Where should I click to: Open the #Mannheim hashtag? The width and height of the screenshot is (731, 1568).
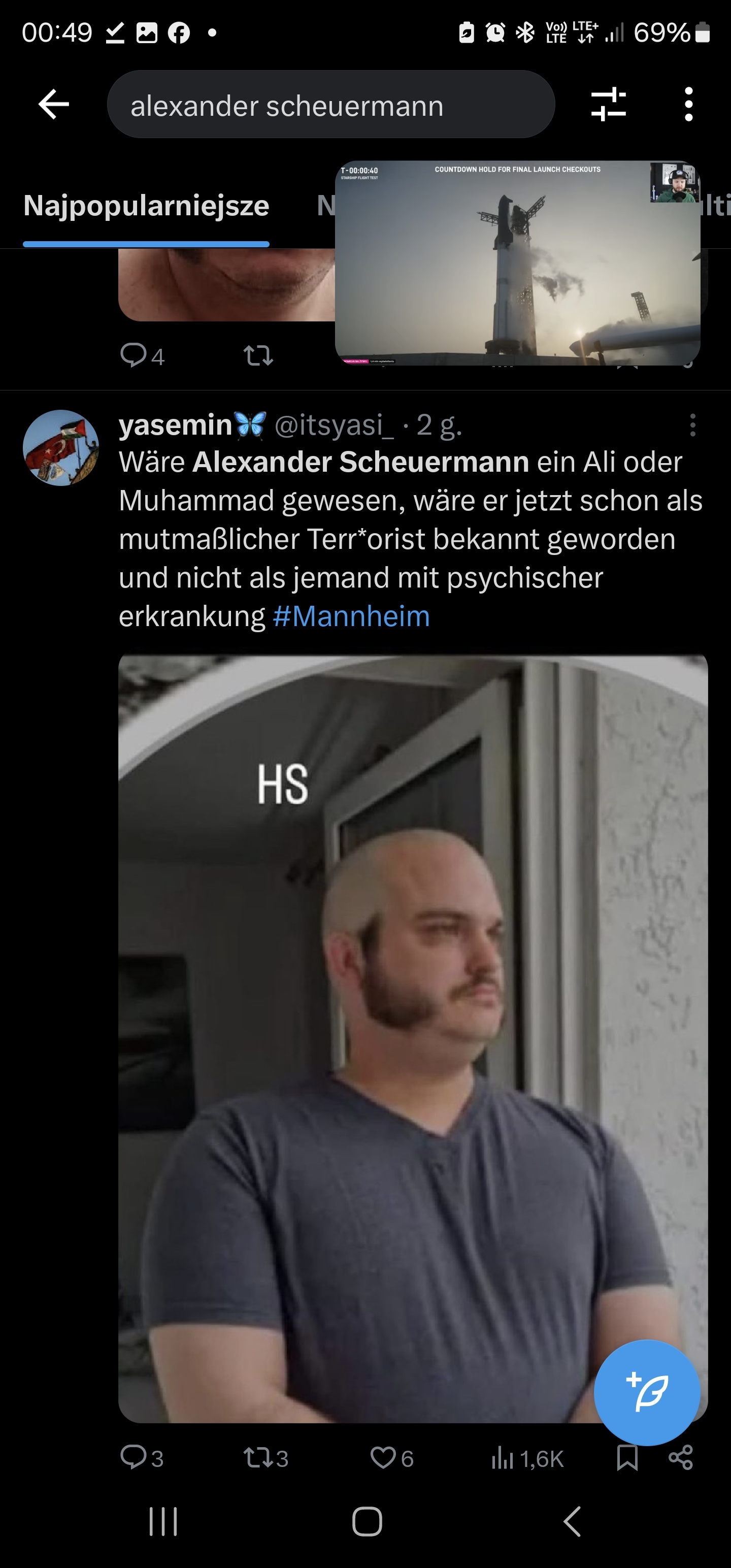point(351,616)
